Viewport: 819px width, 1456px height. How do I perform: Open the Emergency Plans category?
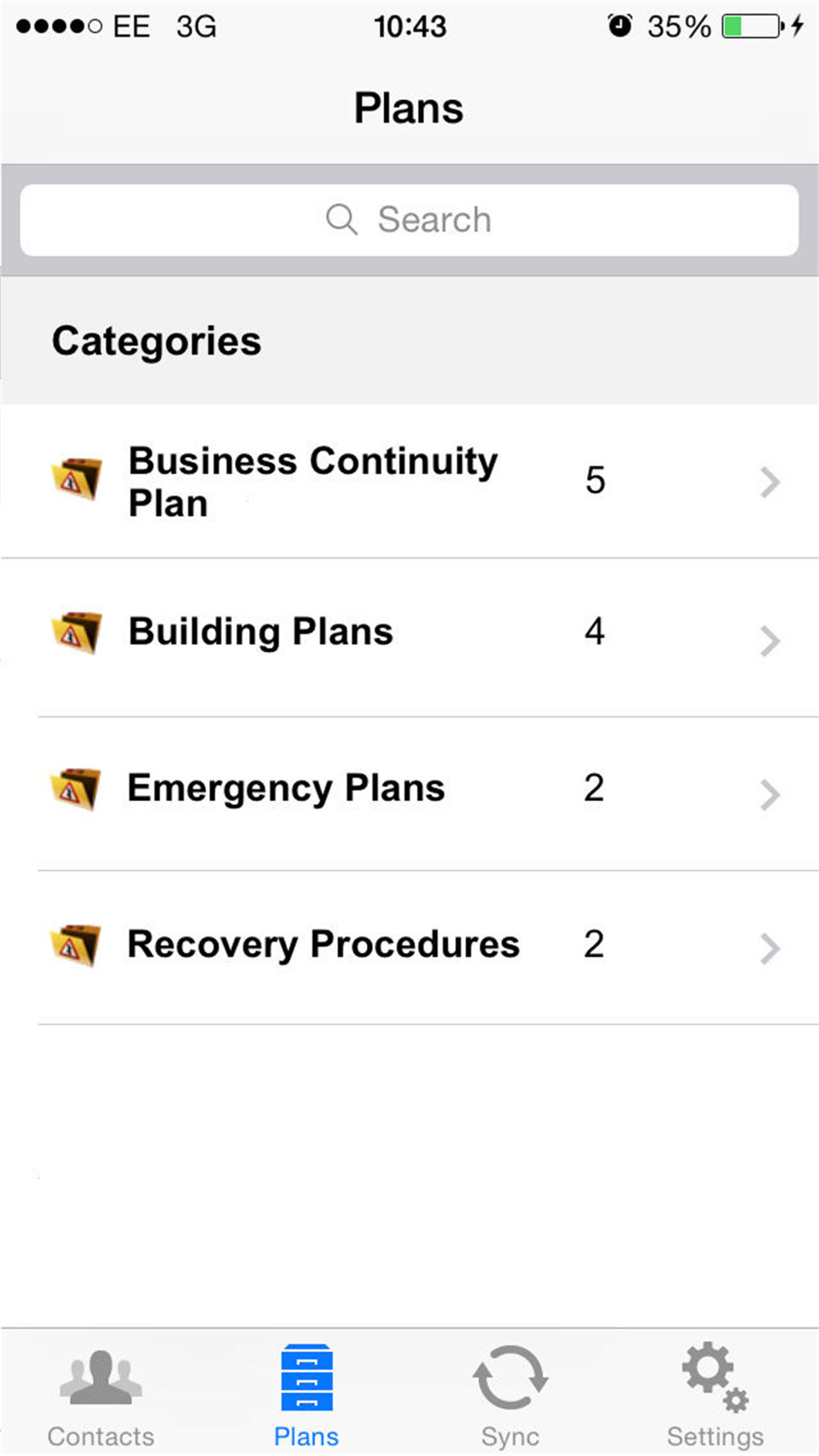tap(409, 794)
